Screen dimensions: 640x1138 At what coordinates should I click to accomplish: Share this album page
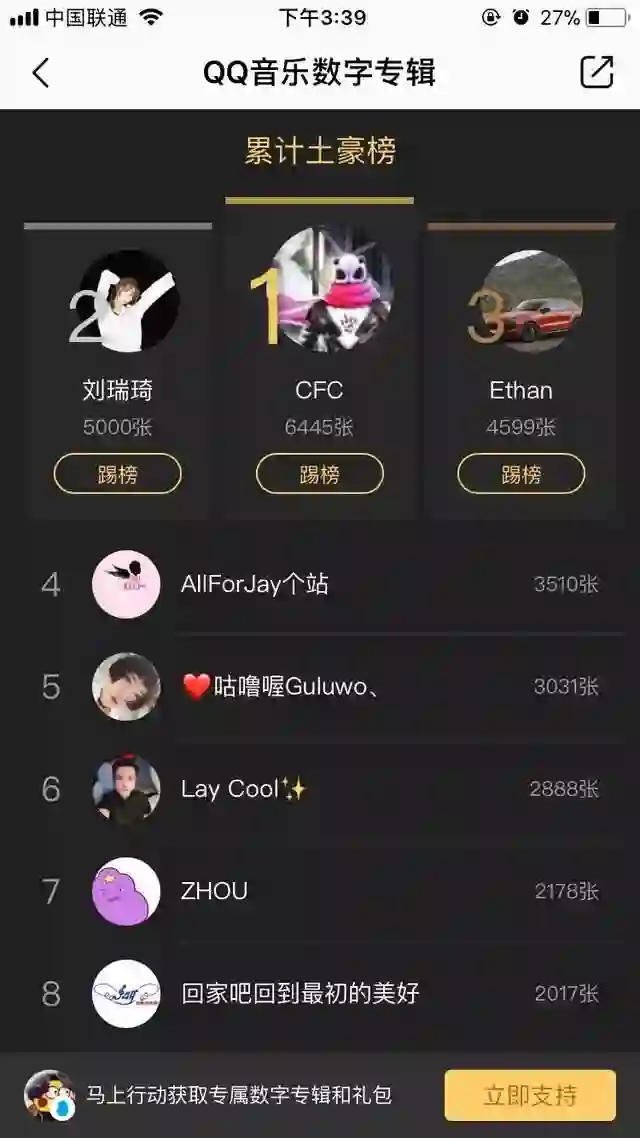[597, 72]
